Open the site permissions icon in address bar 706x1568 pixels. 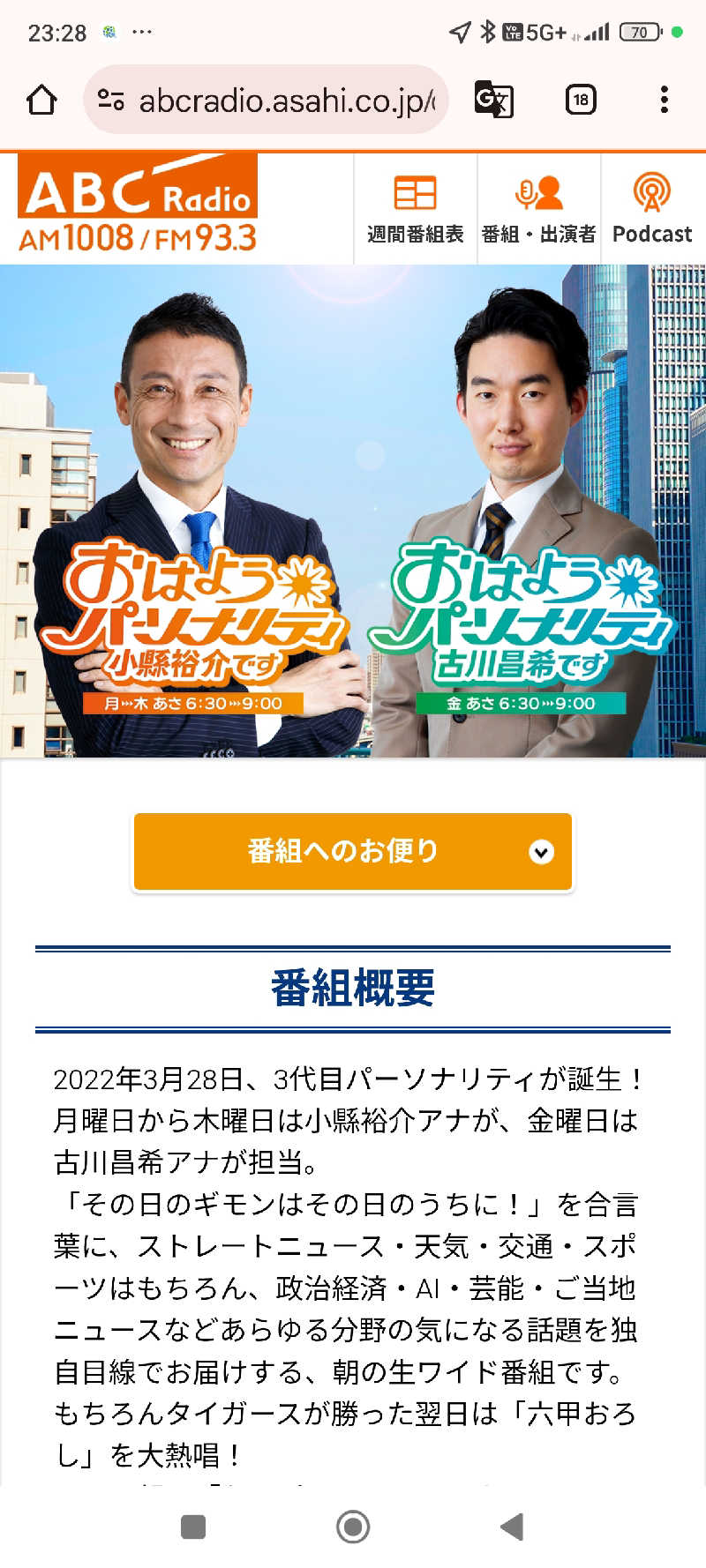pos(113,100)
